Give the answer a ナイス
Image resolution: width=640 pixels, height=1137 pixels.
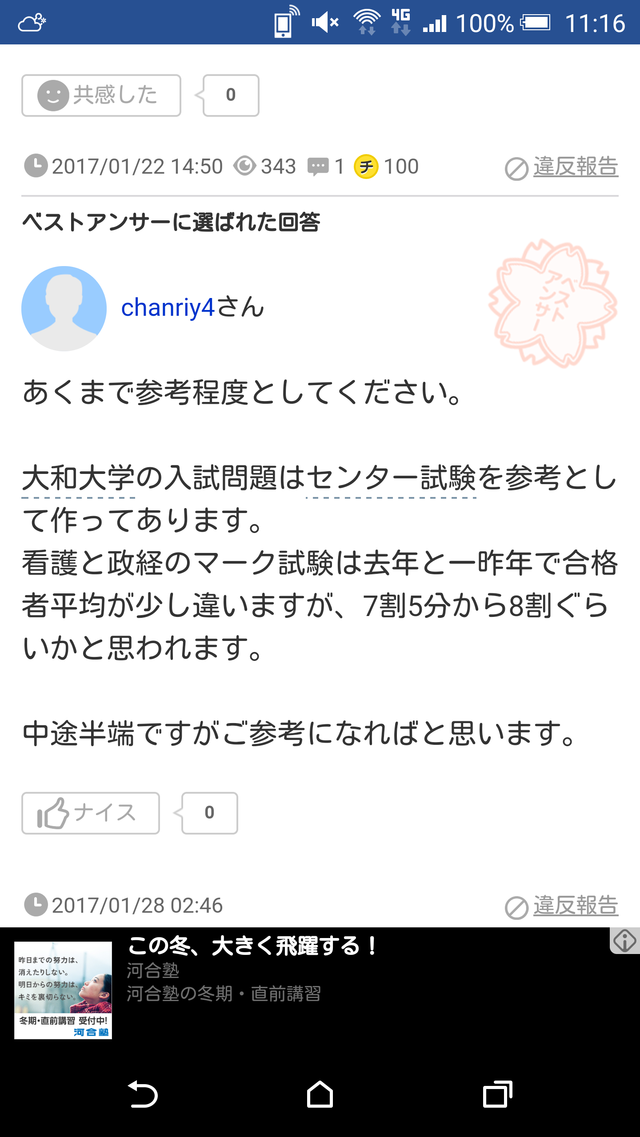(91, 813)
